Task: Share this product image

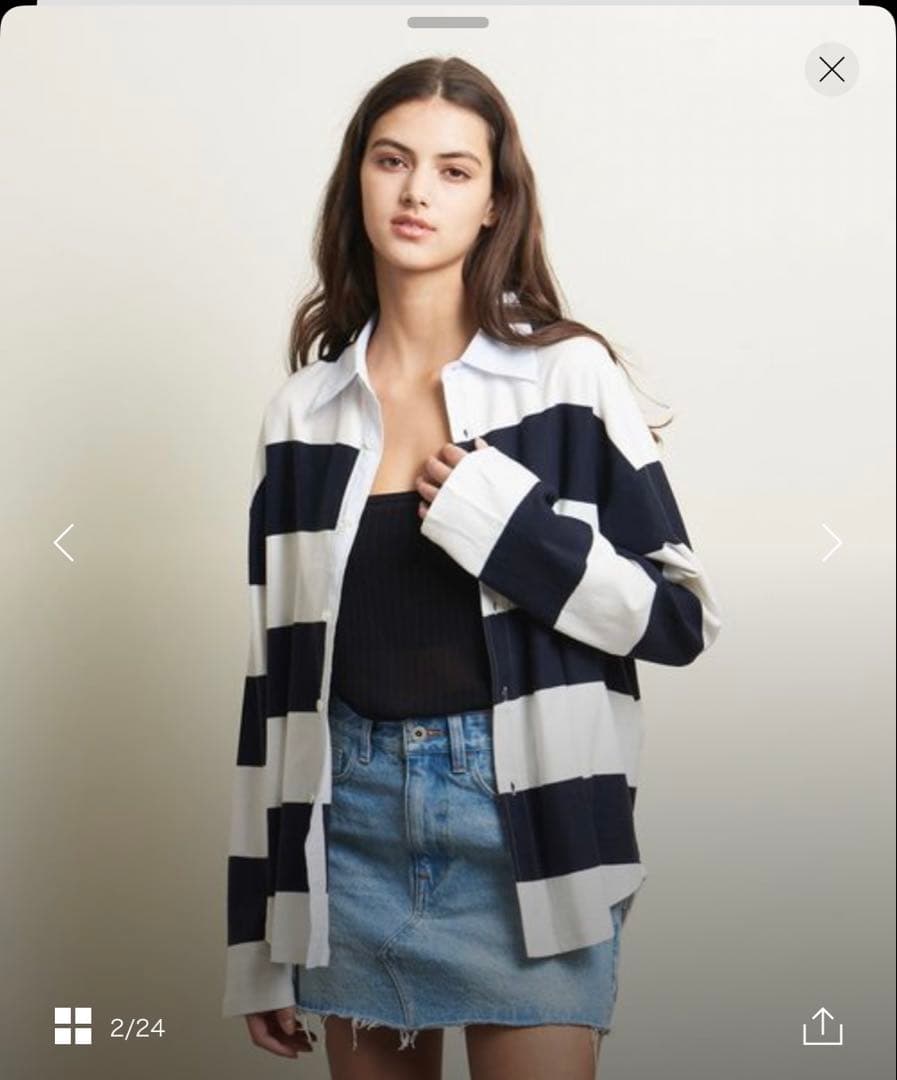Action: [822, 1026]
